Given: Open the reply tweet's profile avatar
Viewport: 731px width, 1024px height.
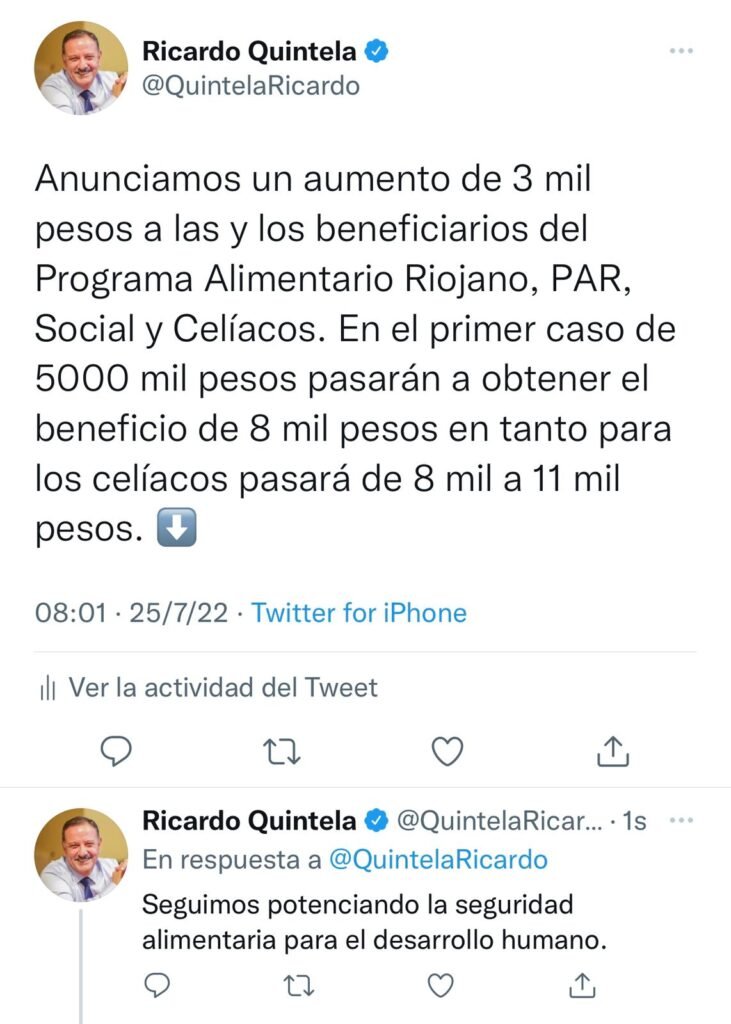Looking at the screenshot, I should pyautogui.click(x=81, y=855).
